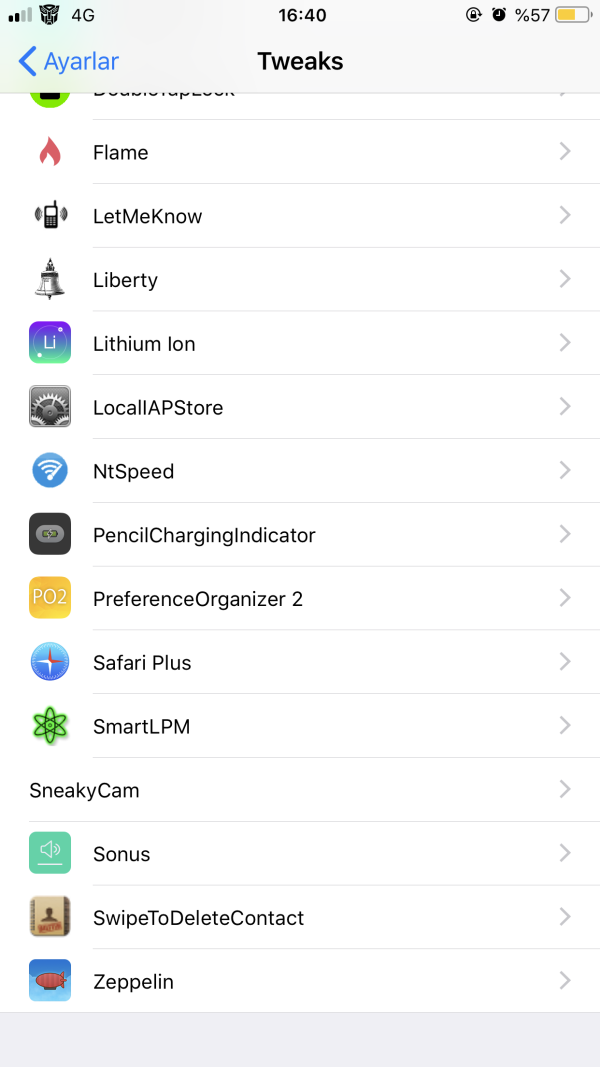Tap the LocalIAPStore row
Viewport: 600px width, 1067px height.
click(x=300, y=408)
